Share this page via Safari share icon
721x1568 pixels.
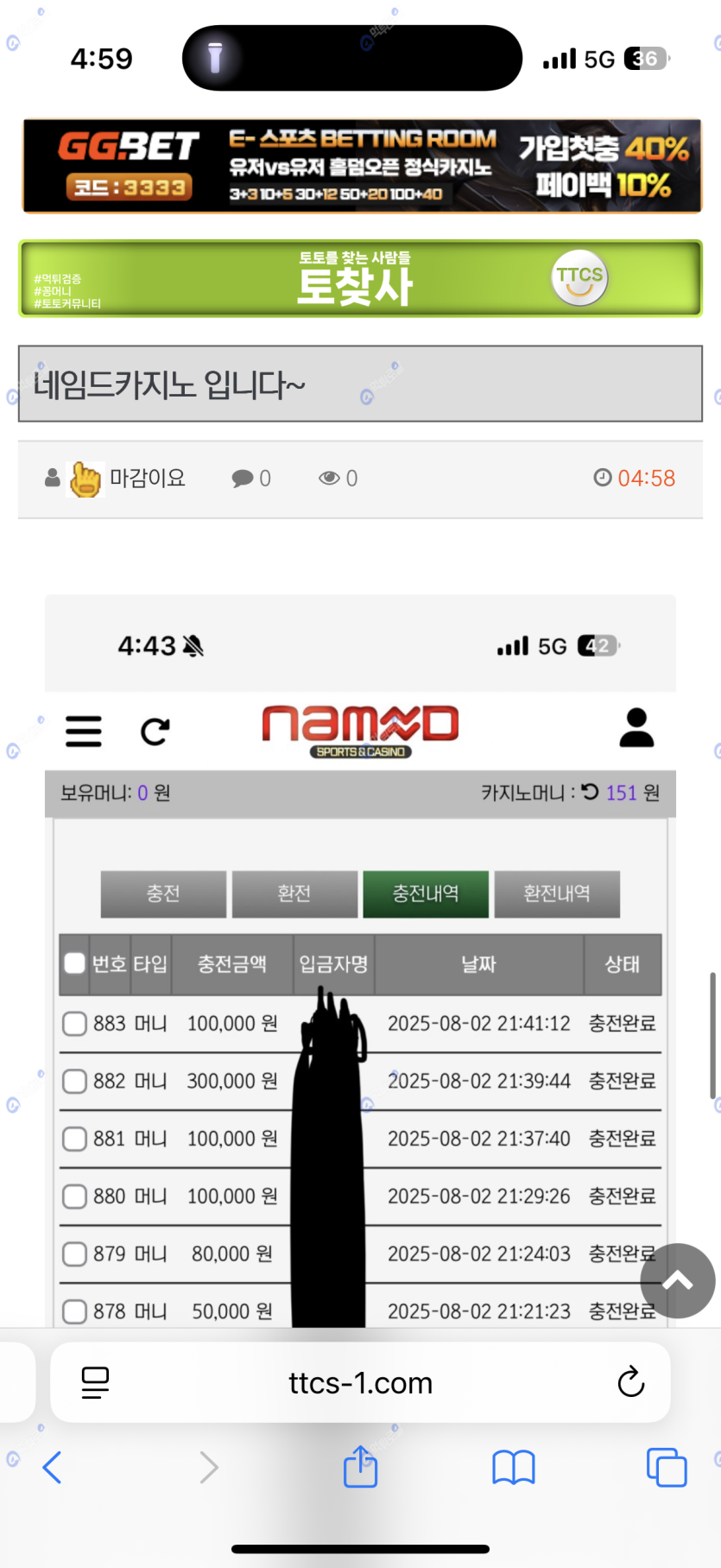tap(360, 1467)
